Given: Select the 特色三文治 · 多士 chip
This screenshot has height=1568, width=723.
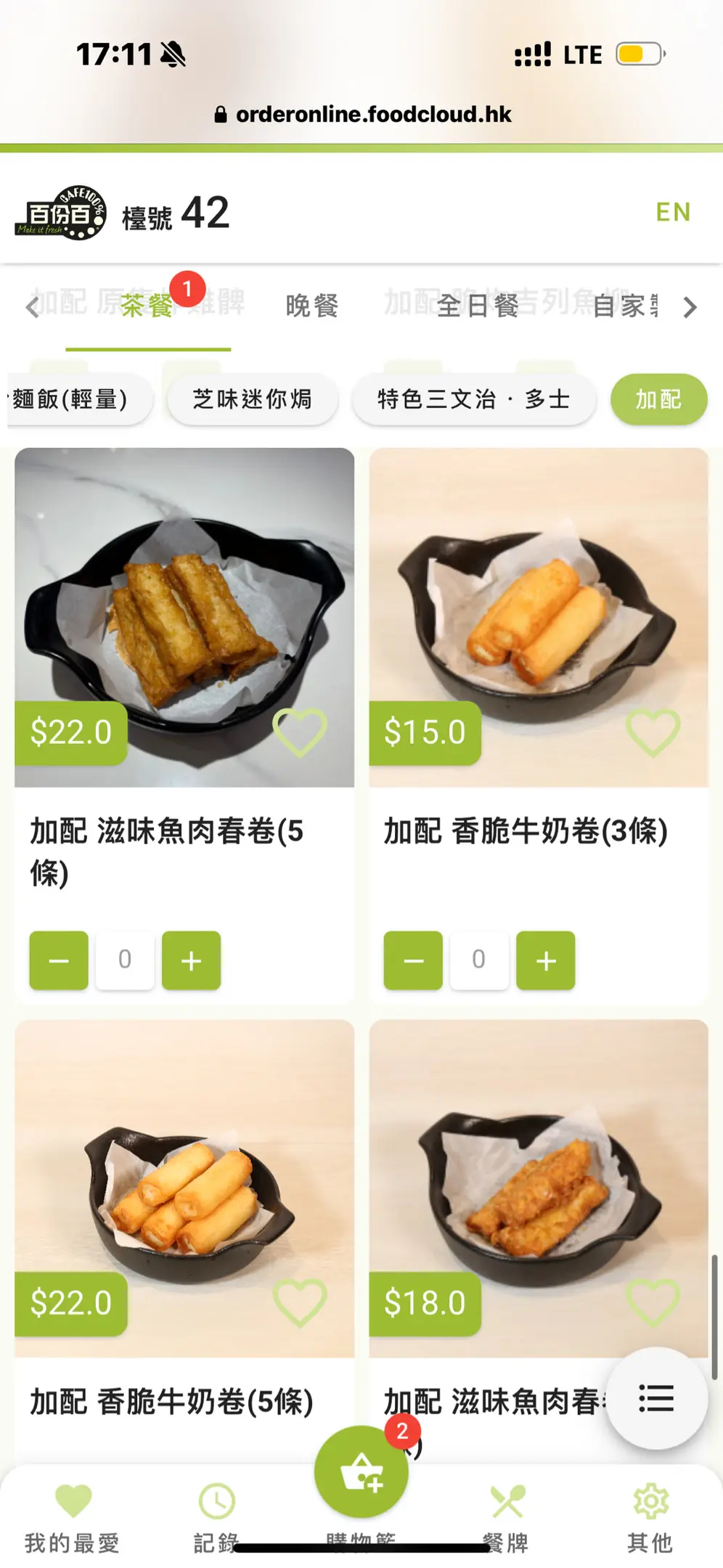Looking at the screenshot, I should tap(473, 399).
